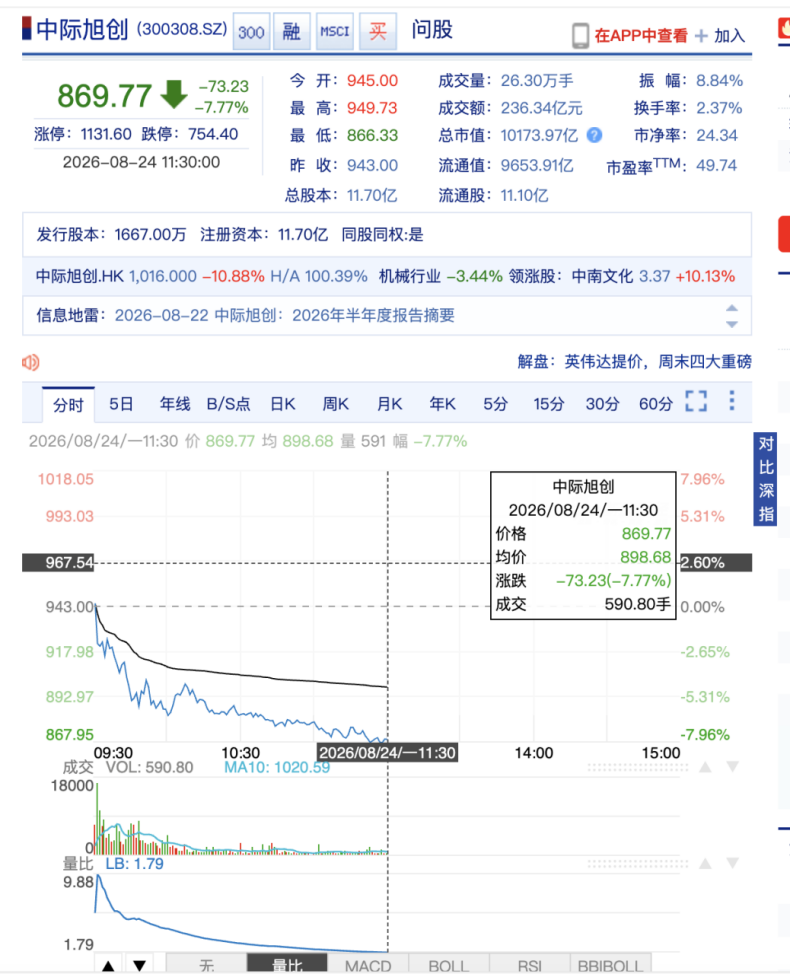Switch to the 60分 chart tab
The image size is (790, 974).
click(x=656, y=404)
